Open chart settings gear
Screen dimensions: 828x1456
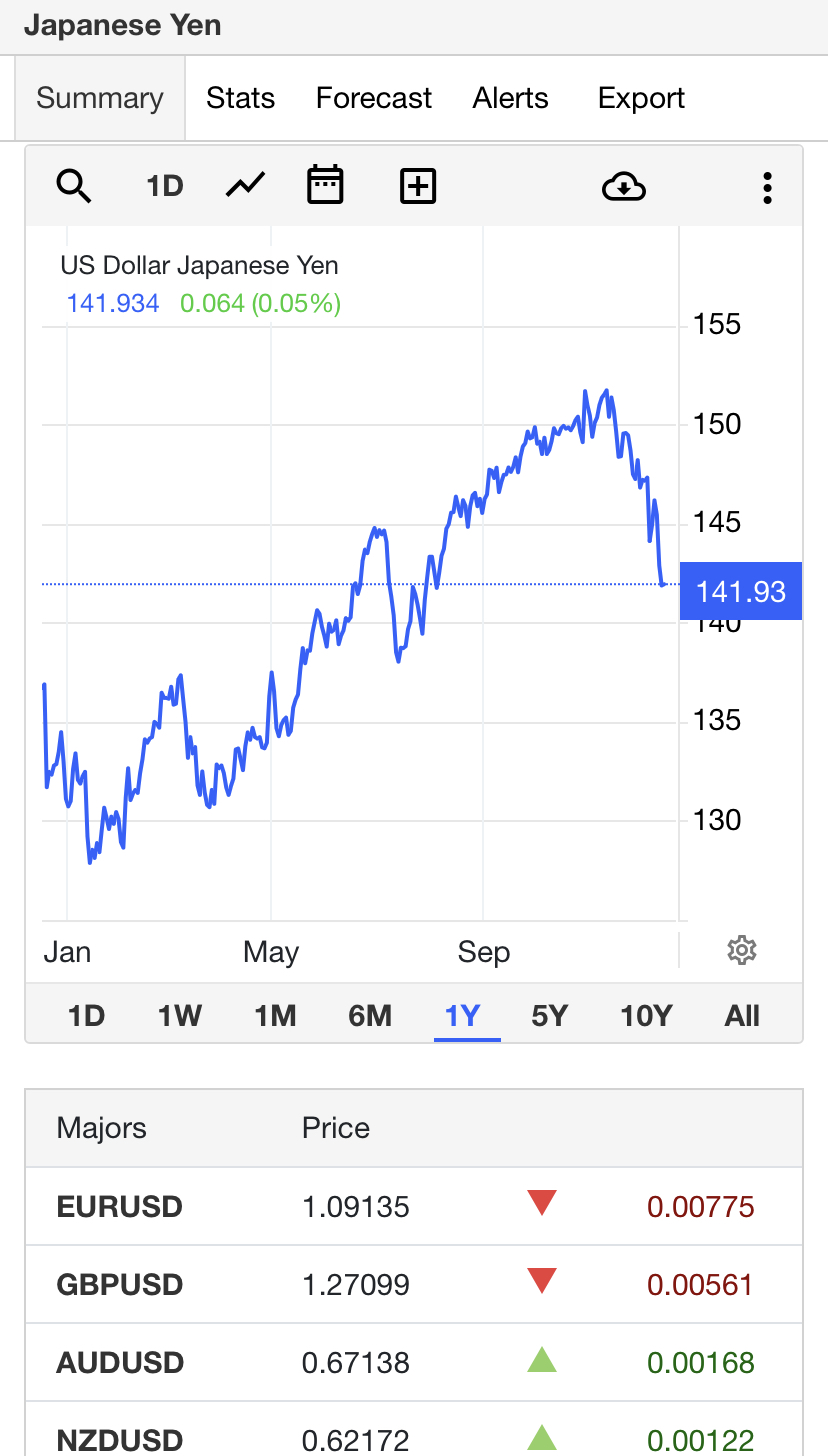742,950
